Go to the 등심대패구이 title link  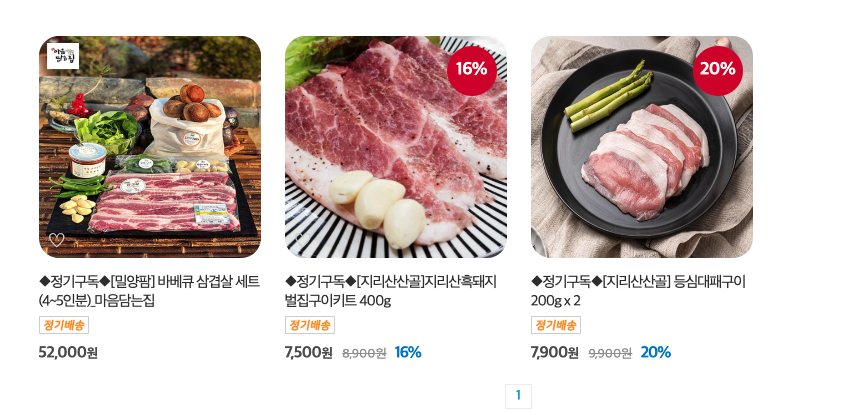click(638, 290)
